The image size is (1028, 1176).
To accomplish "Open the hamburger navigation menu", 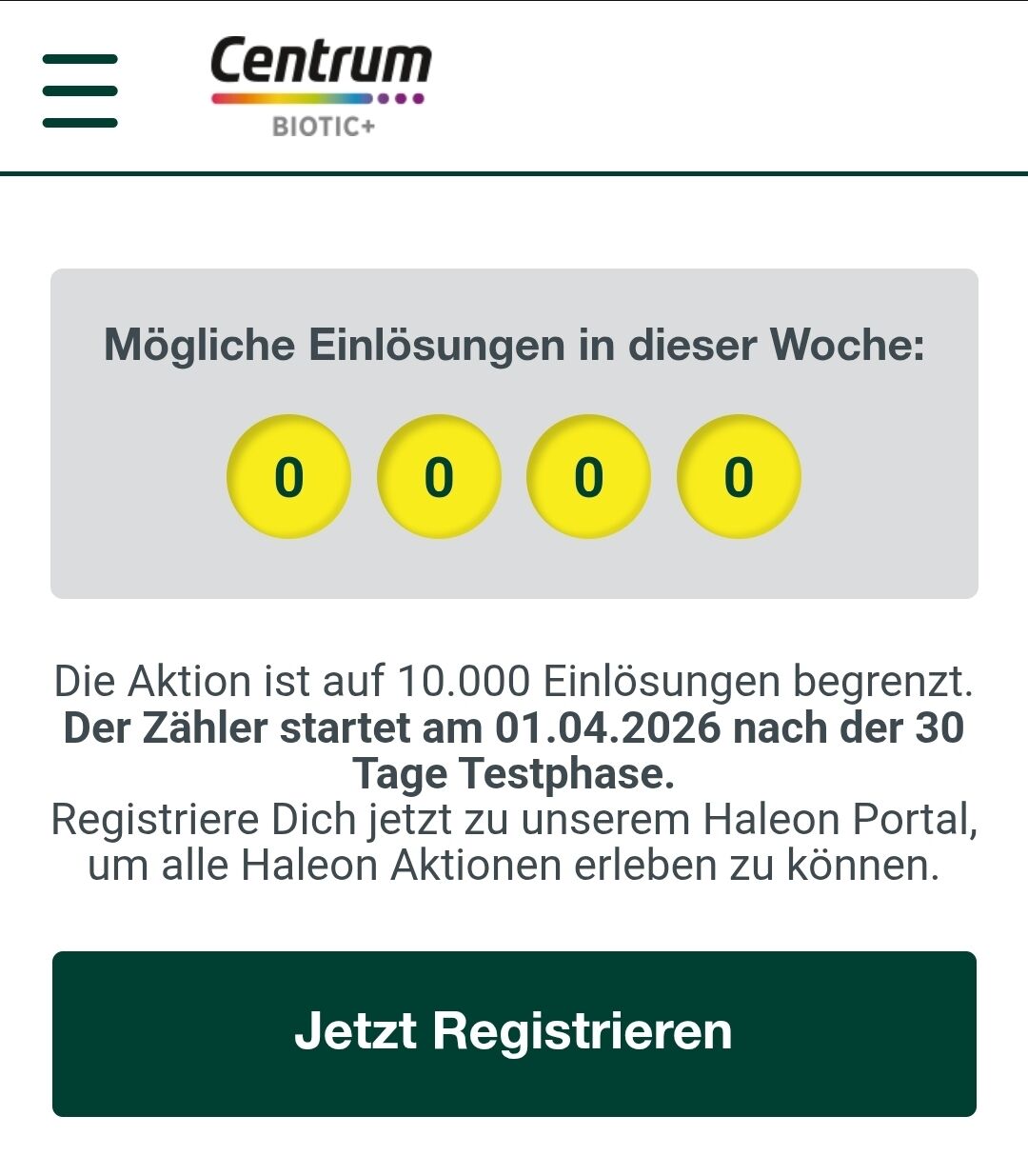I will [80, 91].
